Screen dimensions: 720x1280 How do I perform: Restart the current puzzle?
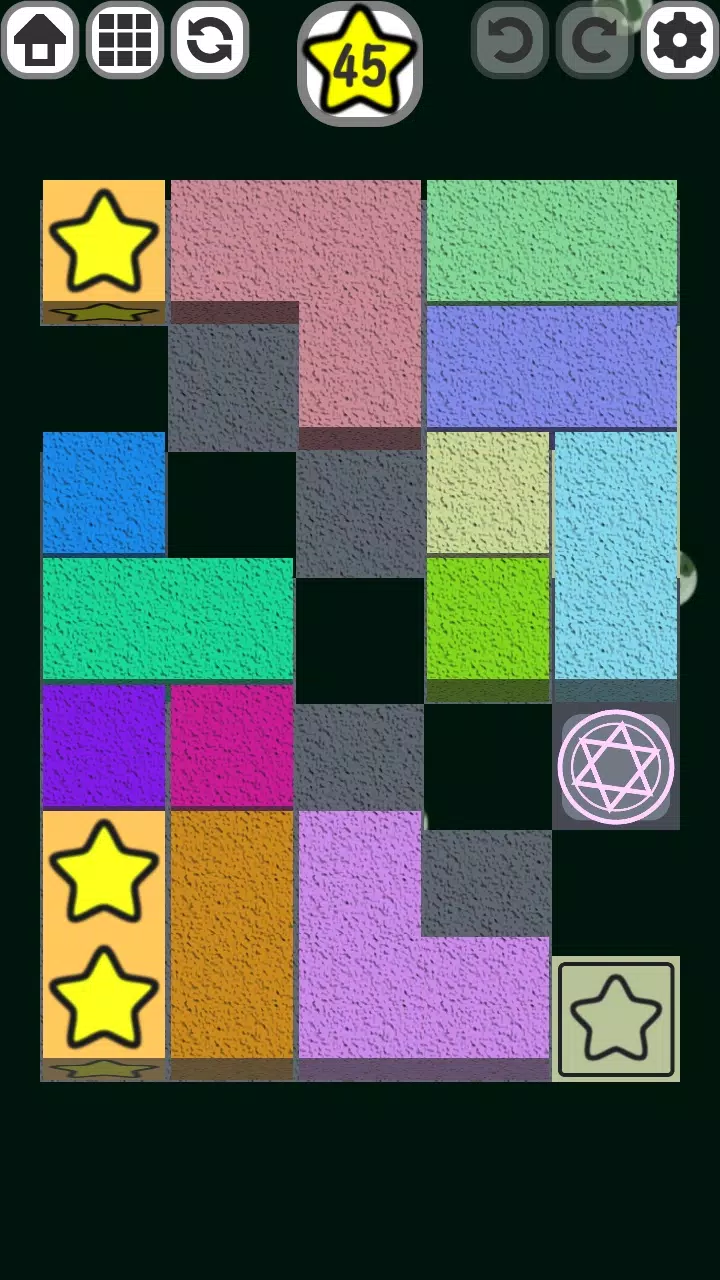pos(210,40)
